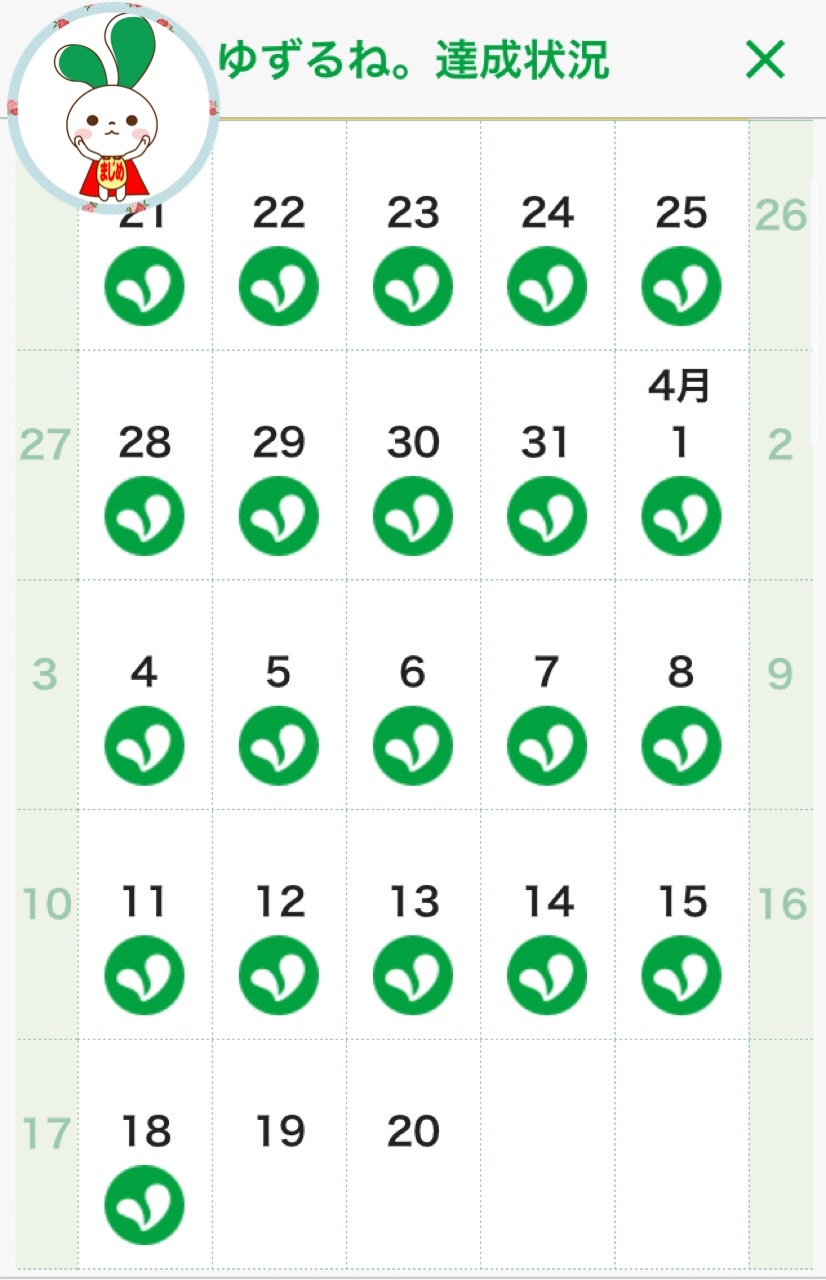Close the ゆずるね。達成状況 calendar
The image size is (826, 1280).
[x=766, y=61]
